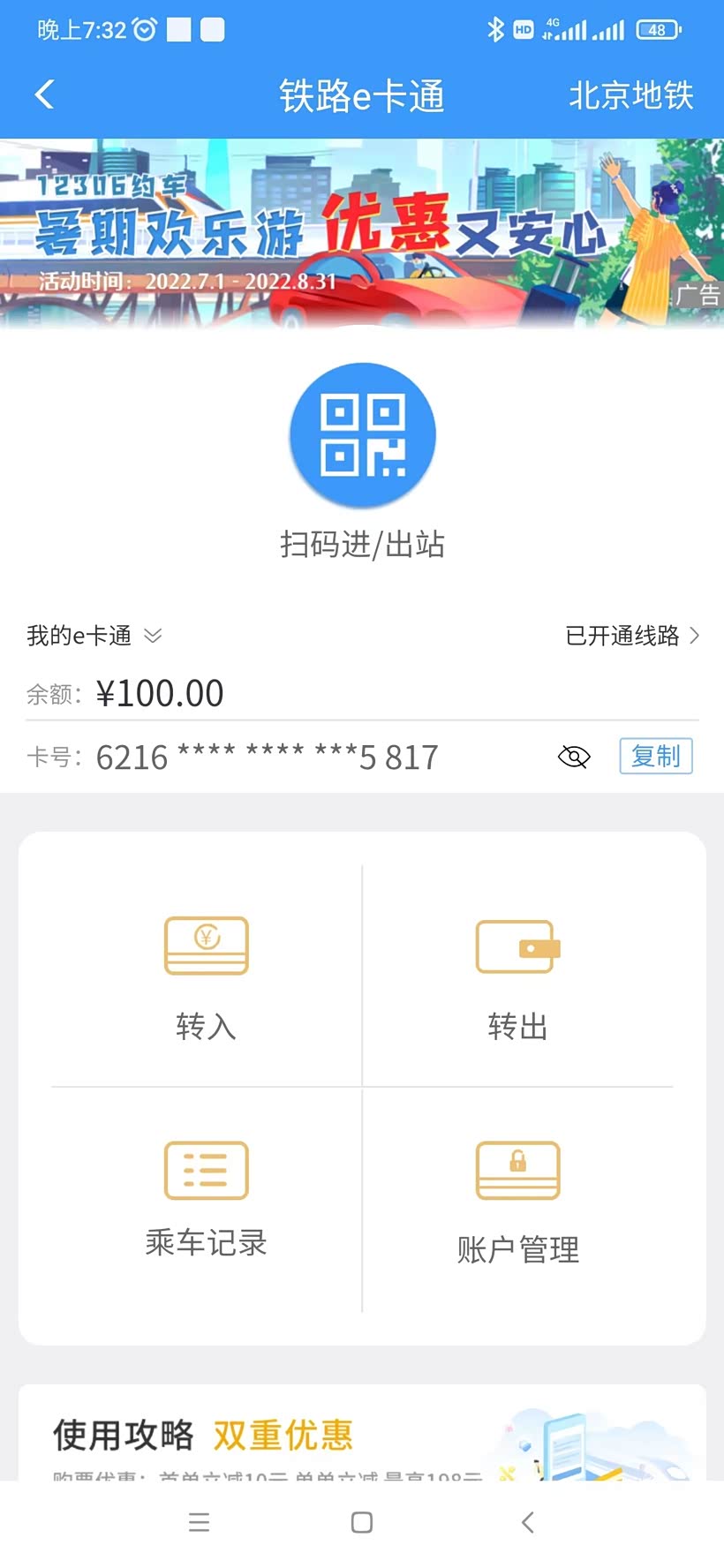The height and width of the screenshot is (1568, 724).
Task: Open recent apps from navigation bar
Action: tap(200, 1522)
